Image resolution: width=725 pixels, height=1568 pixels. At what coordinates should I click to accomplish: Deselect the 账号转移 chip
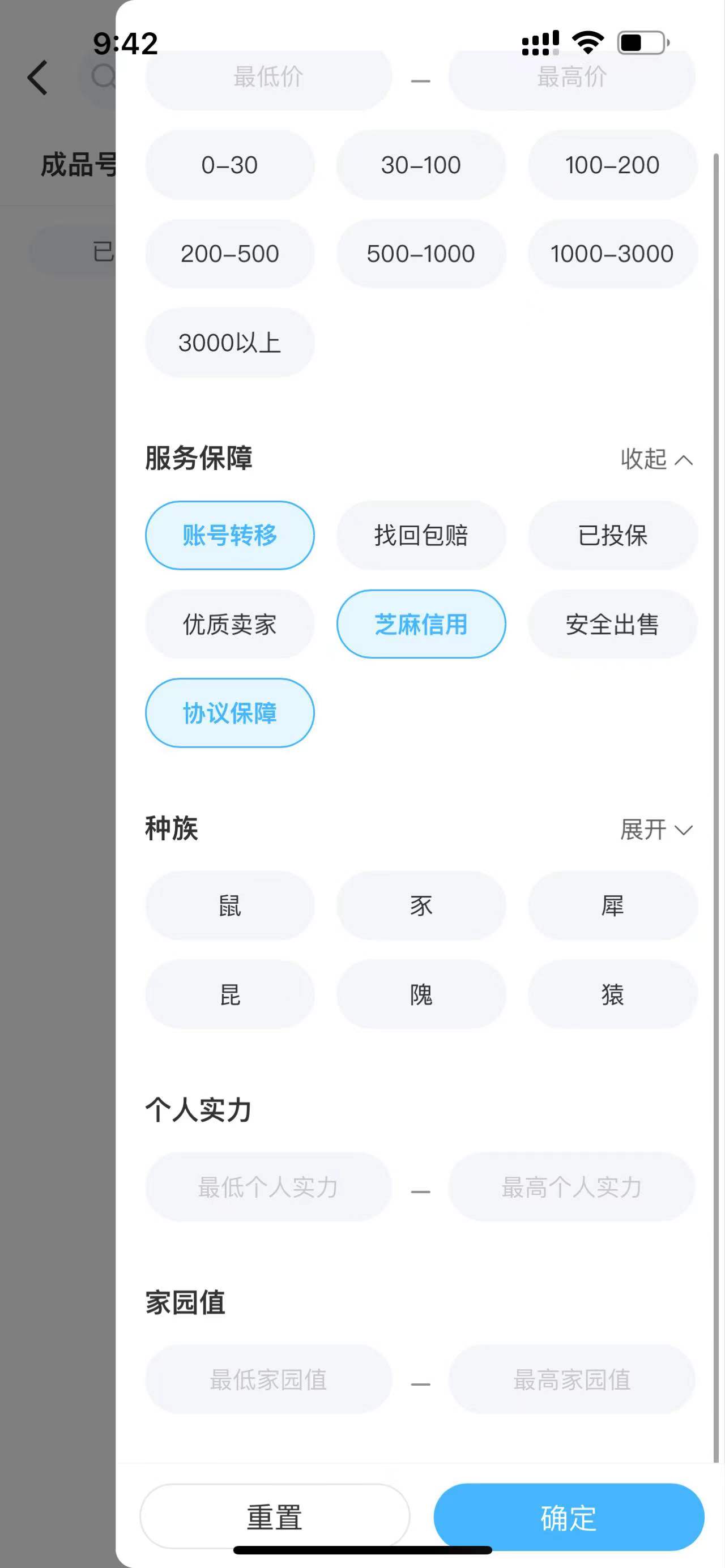pyautogui.click(x=229, y=536)
